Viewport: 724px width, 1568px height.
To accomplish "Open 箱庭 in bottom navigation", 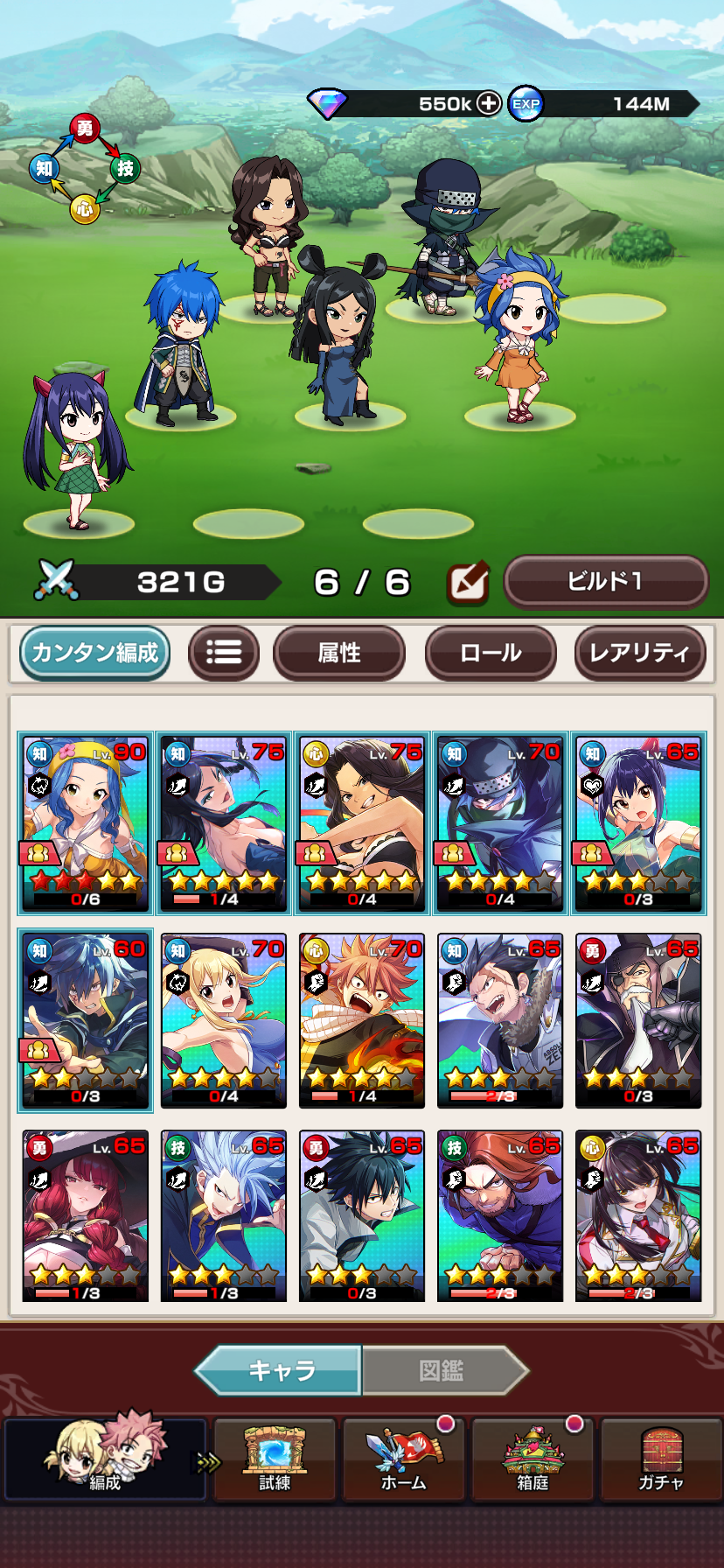I will [533, 1459].
